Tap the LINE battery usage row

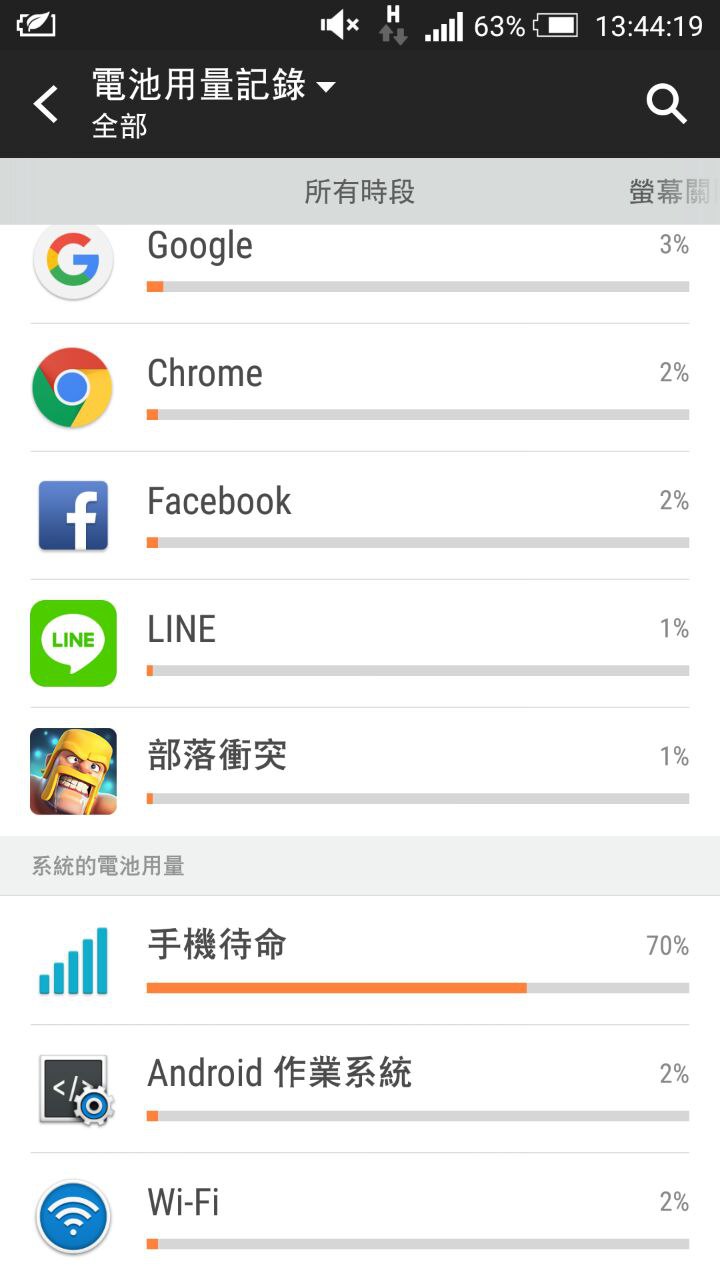pyautogui.click(x=360, y=644)
